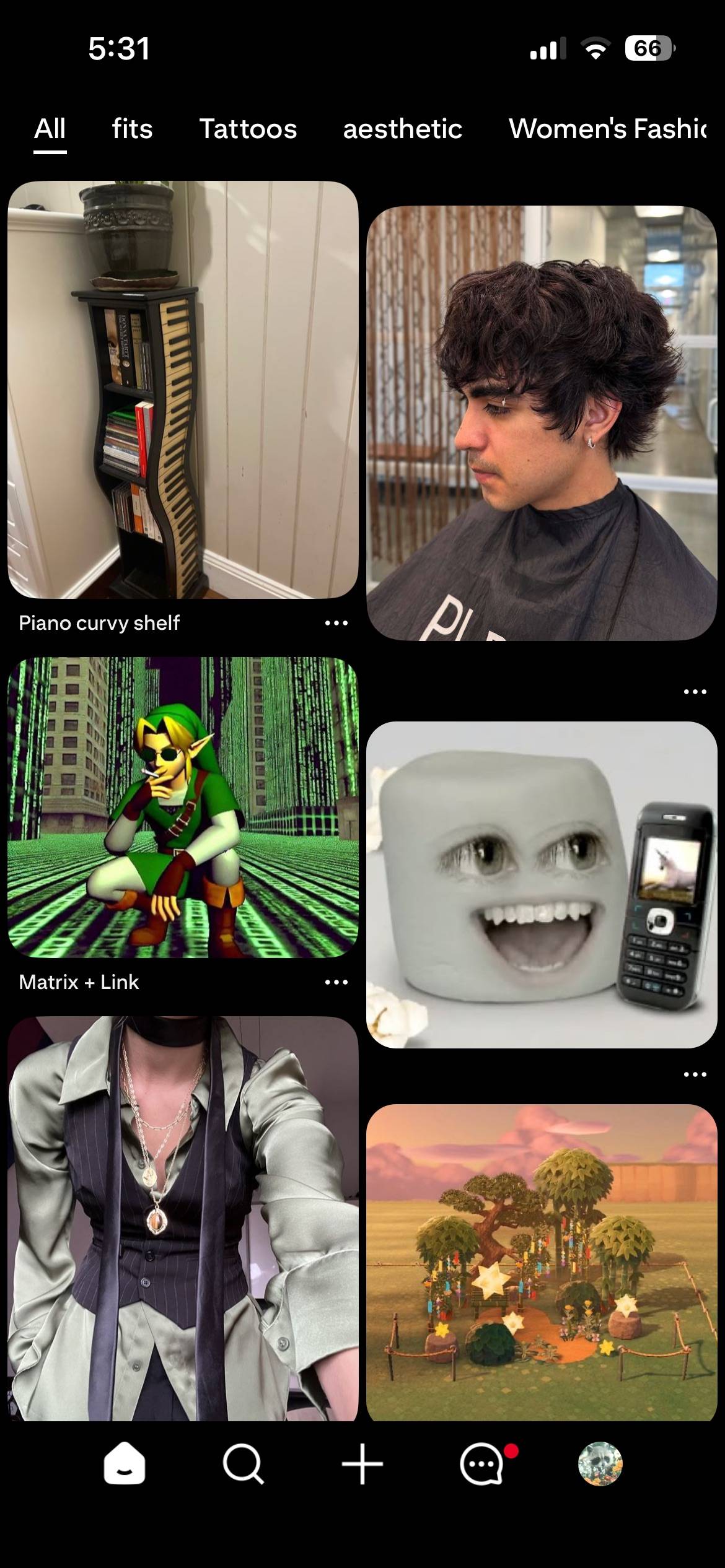Open the curly haircut pin
Viewport: 725px width, 1568px height.
pyautogui.click(x=542, y=423)
